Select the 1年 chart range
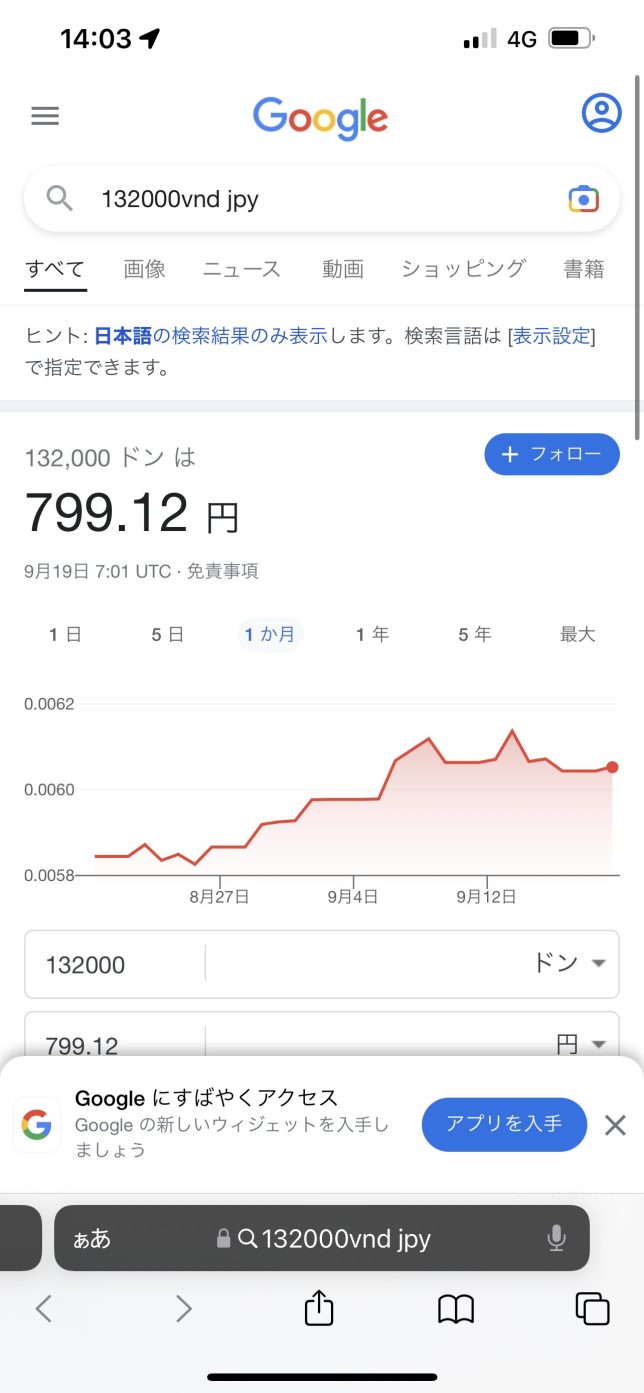Image resolution: width=644 pixels, height=1393 pixels. point(373,634)
